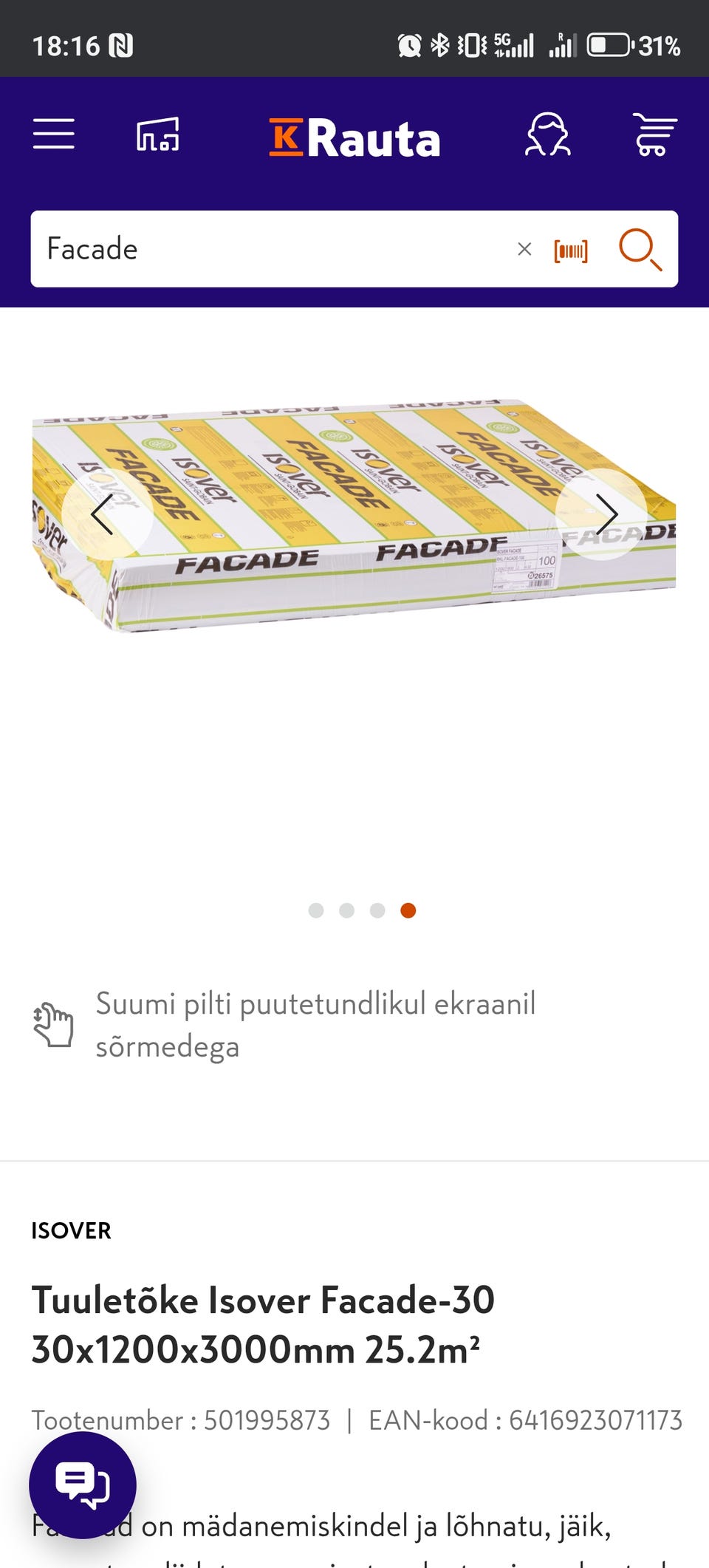Select the Tuuletõke Isover Facade-30 product title

(263, 1323)
